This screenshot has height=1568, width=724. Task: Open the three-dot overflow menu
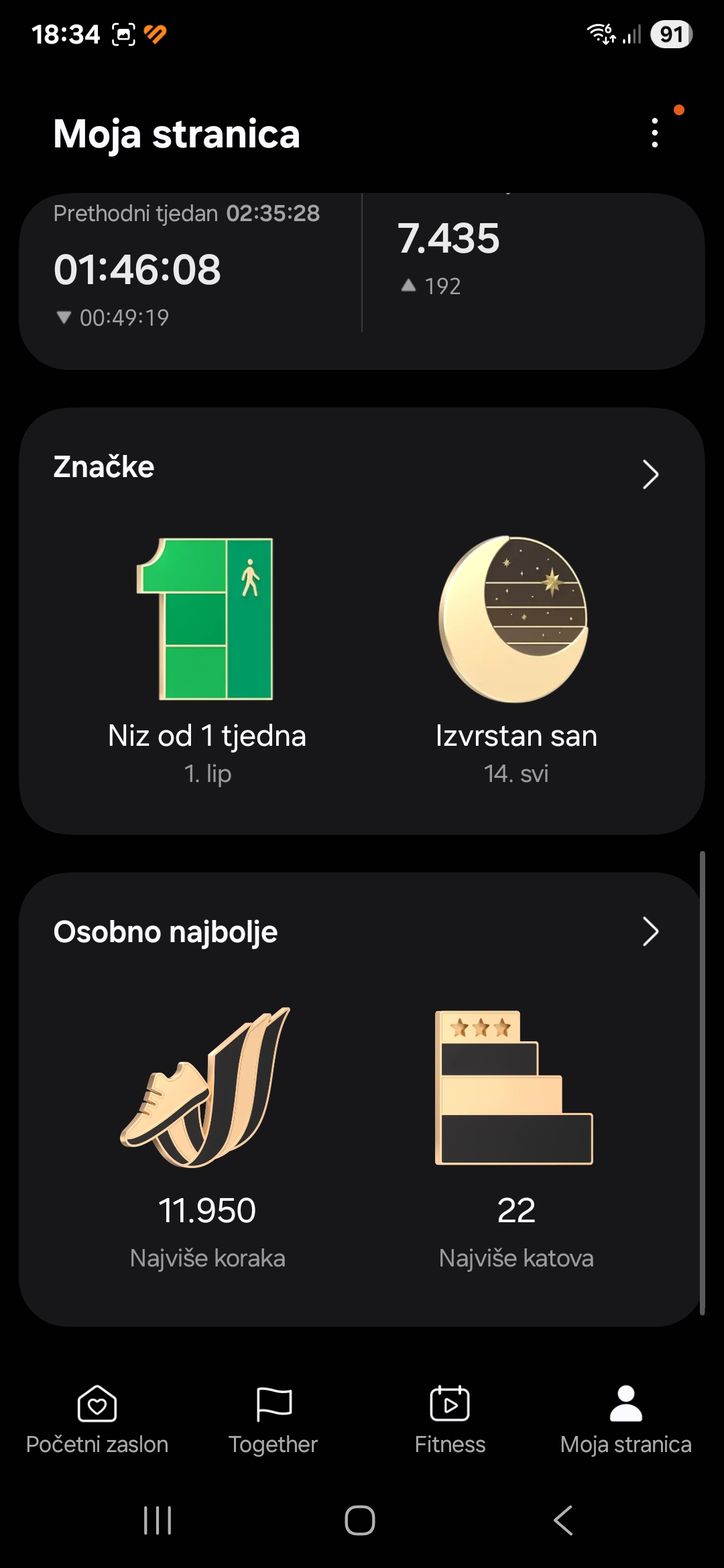[655, 133]
